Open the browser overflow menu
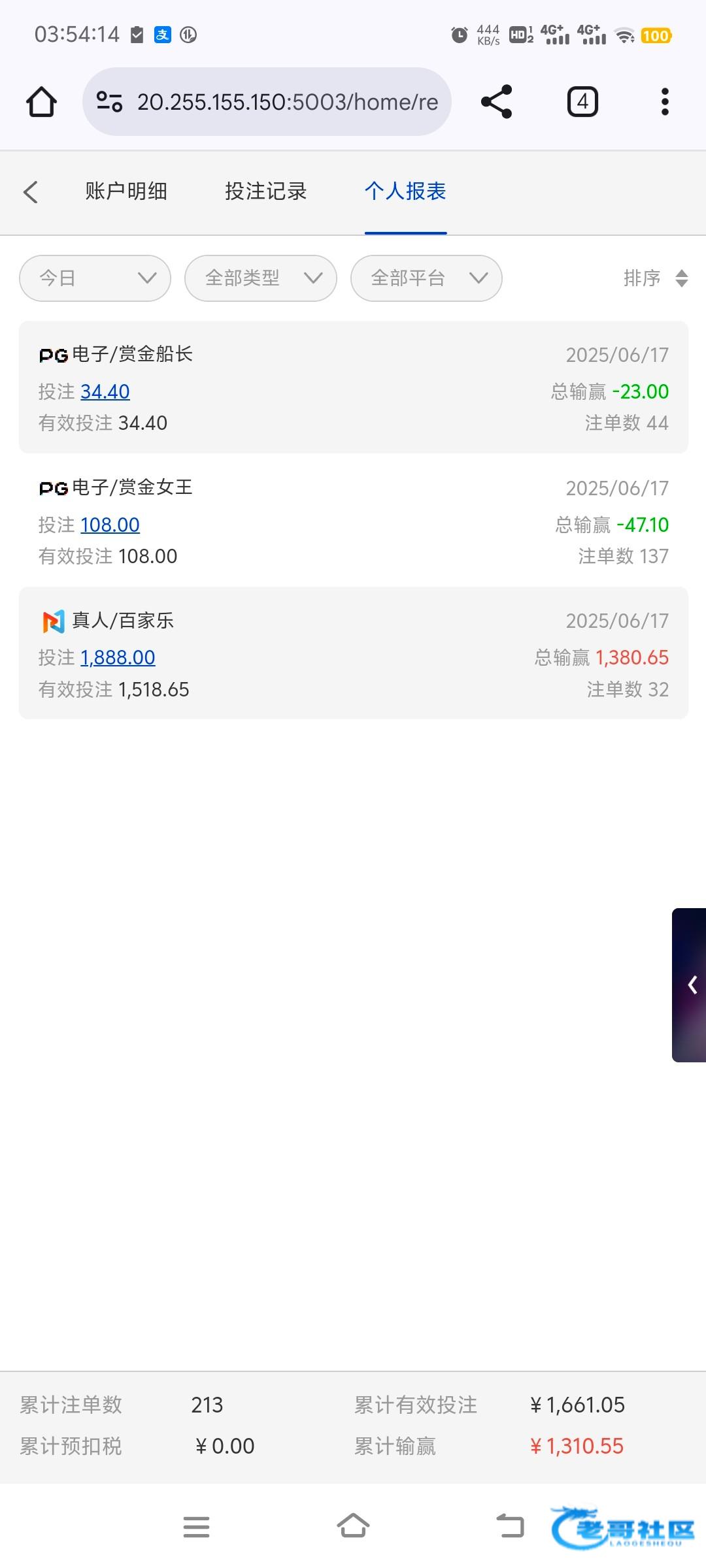Screen dimensions: 706x1568 665,102
